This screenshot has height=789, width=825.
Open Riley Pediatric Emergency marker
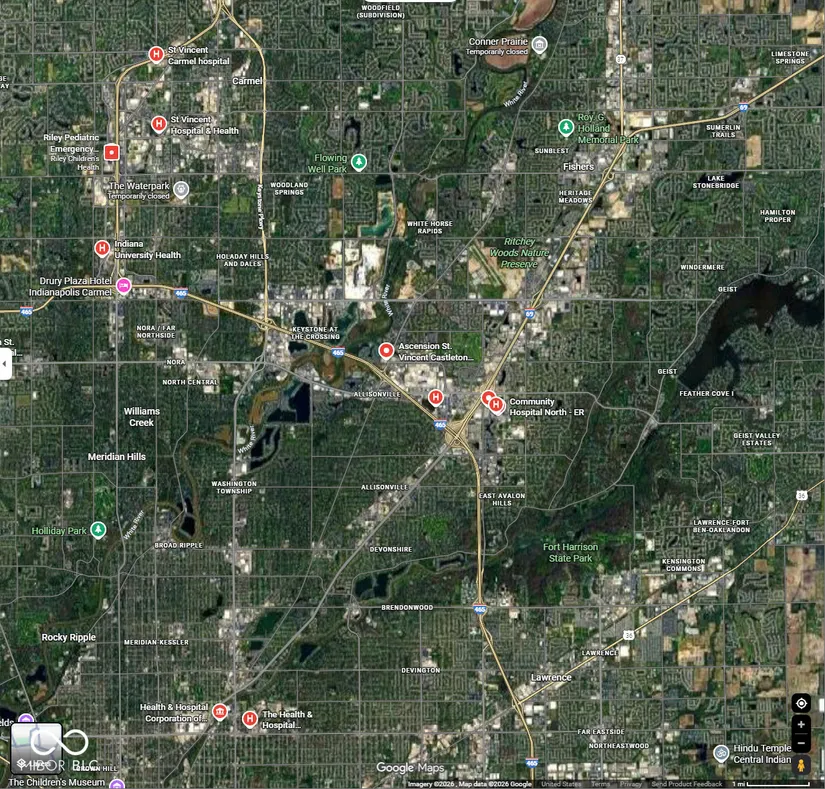coord(112,152)
